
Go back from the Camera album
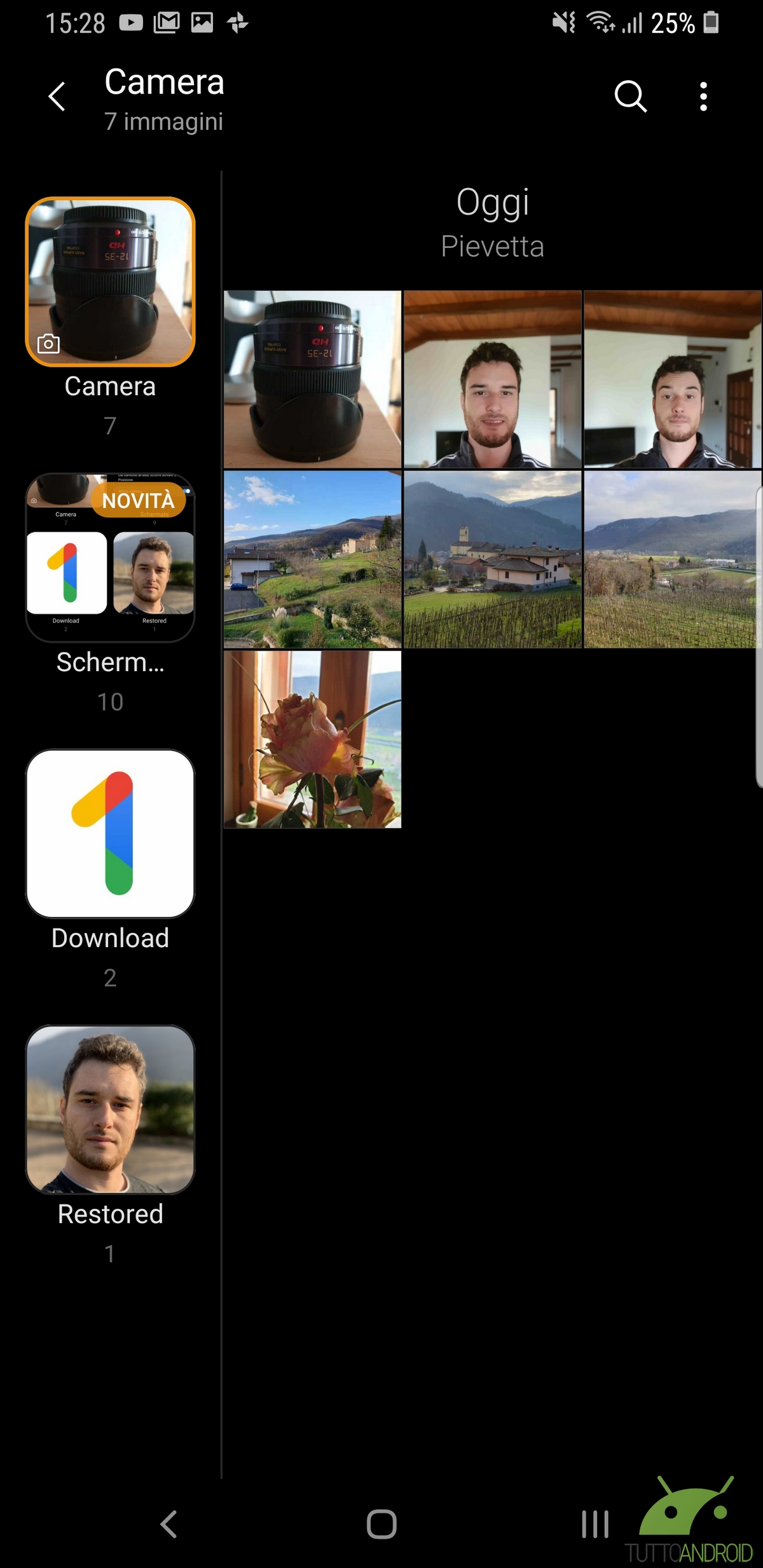(57, 97)
